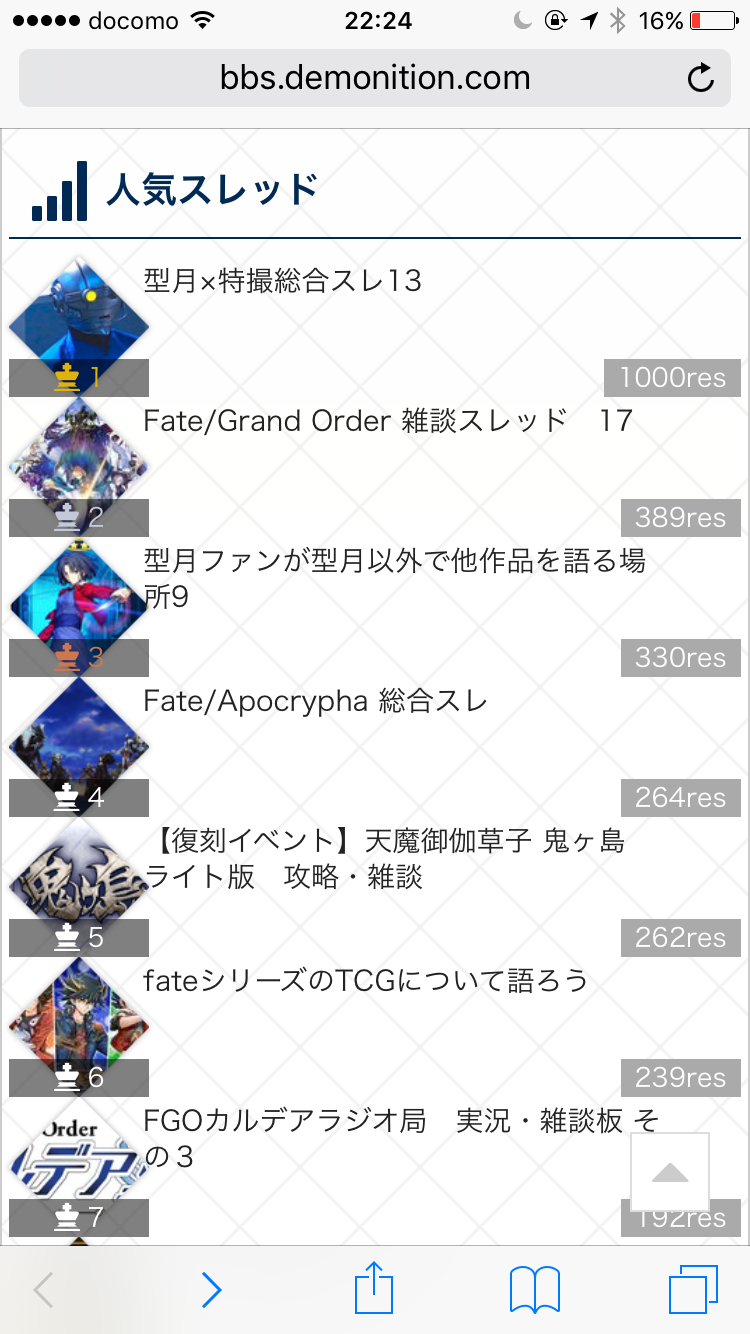This screenshot has height=1334, width=750.
Task: Open Safari bookmarks
Action: [x=534, y=1290]
